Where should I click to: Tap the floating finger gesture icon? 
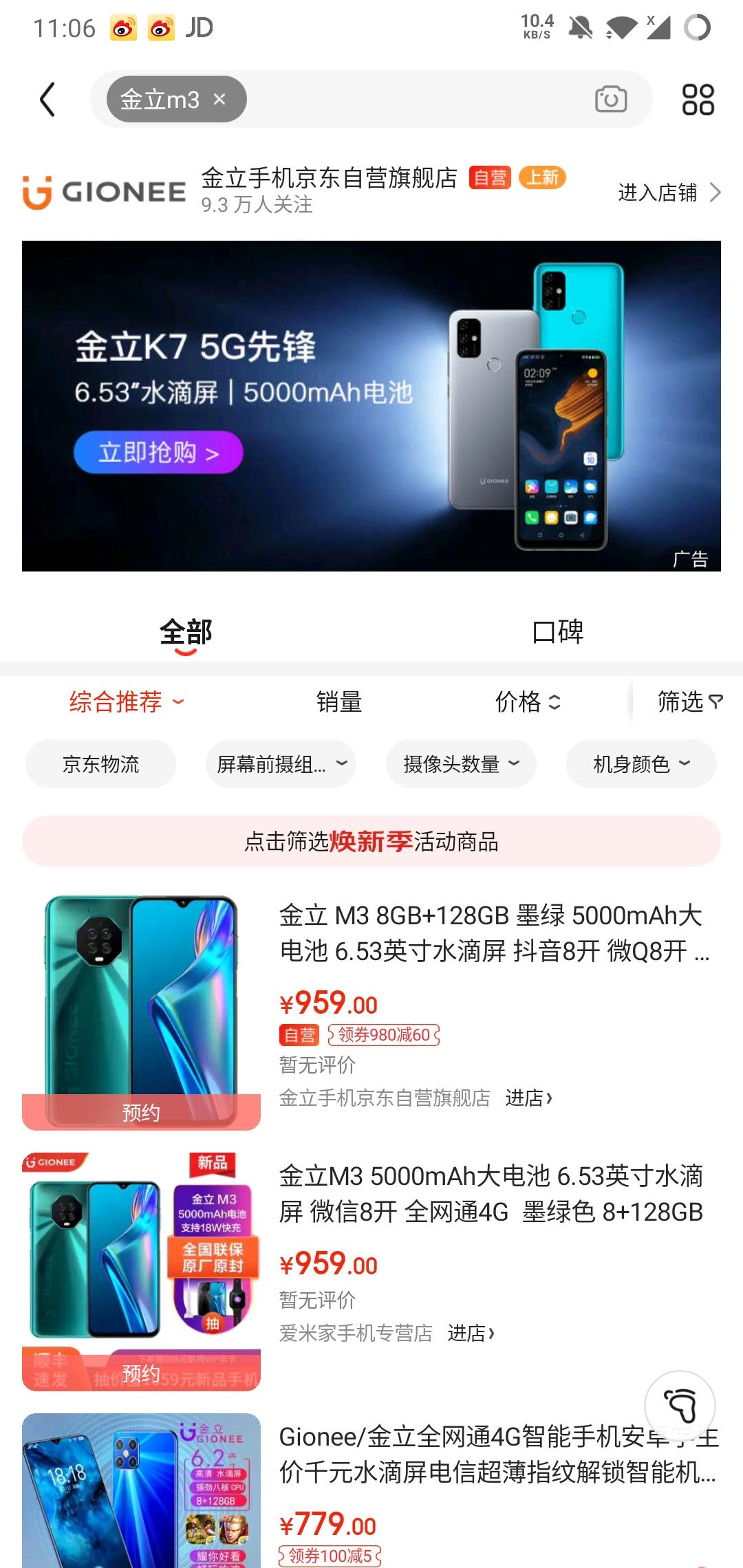(680, 1403)
